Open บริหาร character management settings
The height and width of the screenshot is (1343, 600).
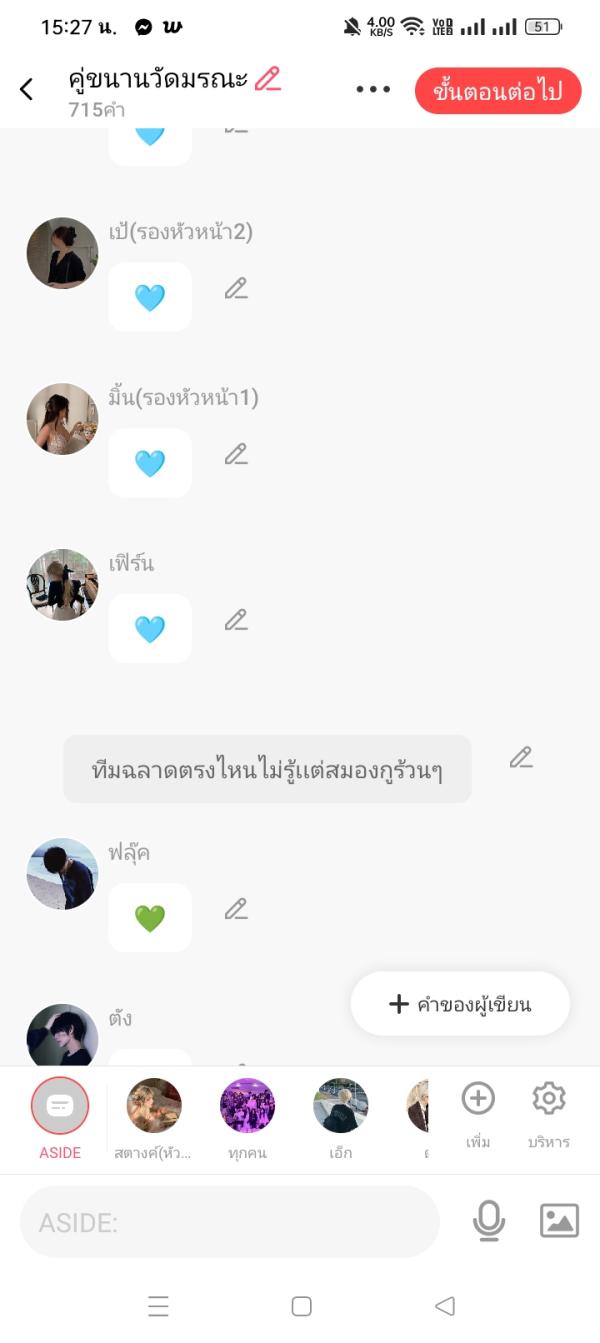click(549, 1111)
